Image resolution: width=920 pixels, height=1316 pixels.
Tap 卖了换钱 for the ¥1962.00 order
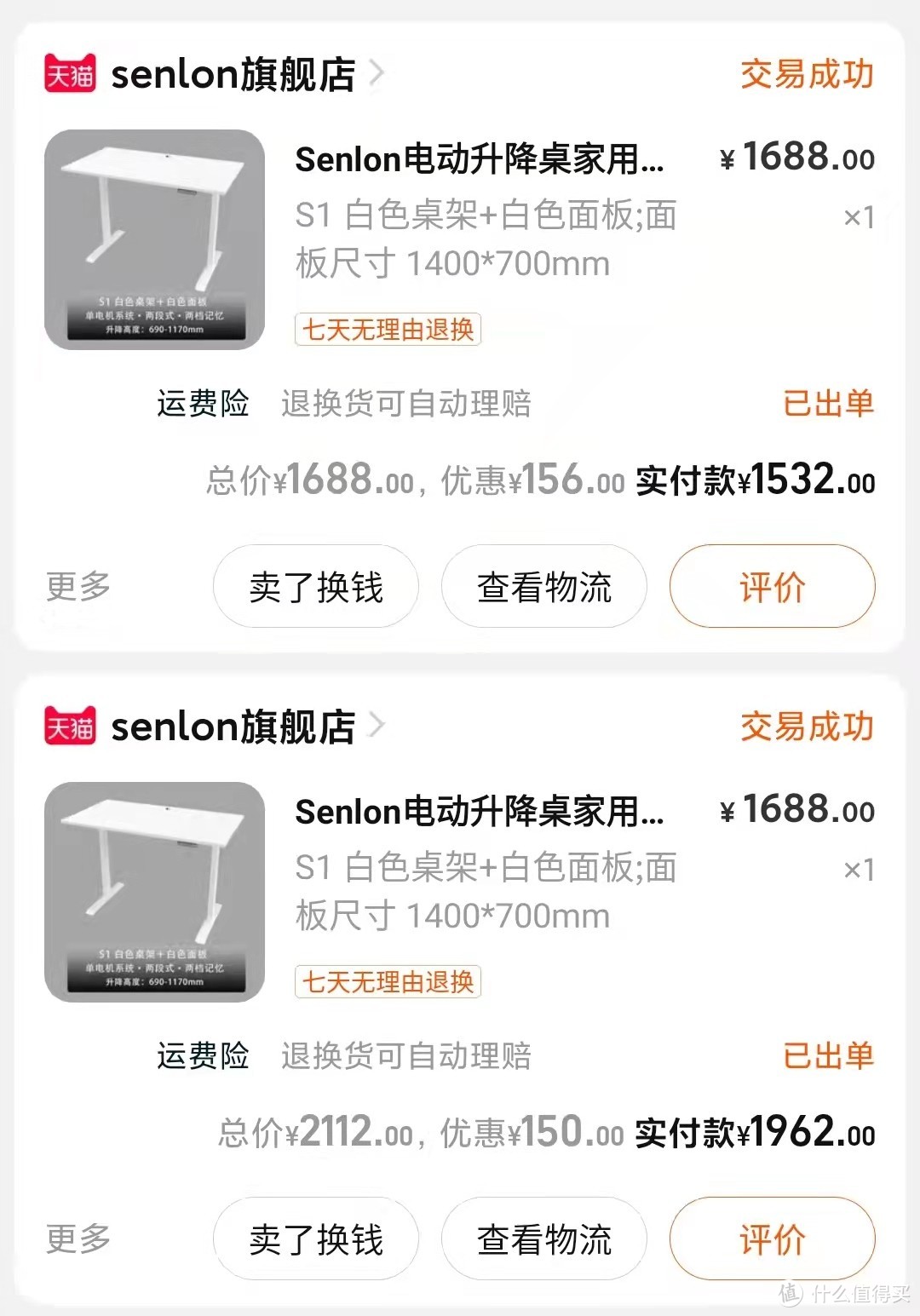(316, 1239)
